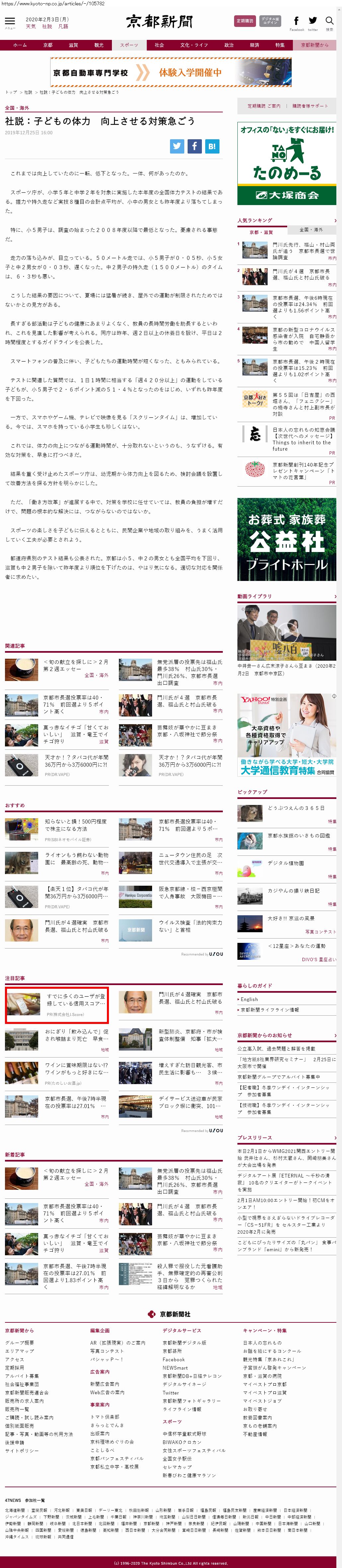Switch to the スポーツ navigation tab

(129, 45)
